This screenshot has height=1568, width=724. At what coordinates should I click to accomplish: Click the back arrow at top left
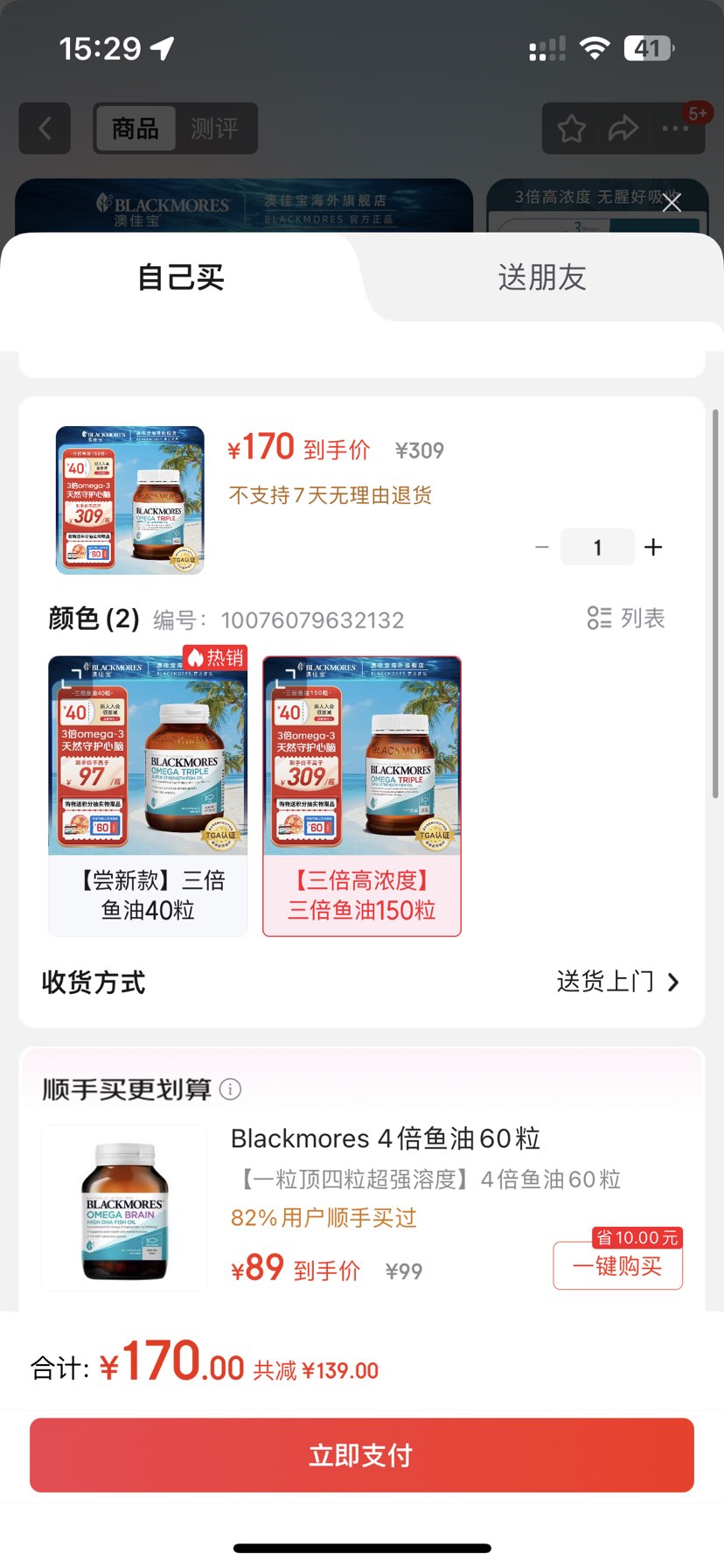click(x=45, y=128)
